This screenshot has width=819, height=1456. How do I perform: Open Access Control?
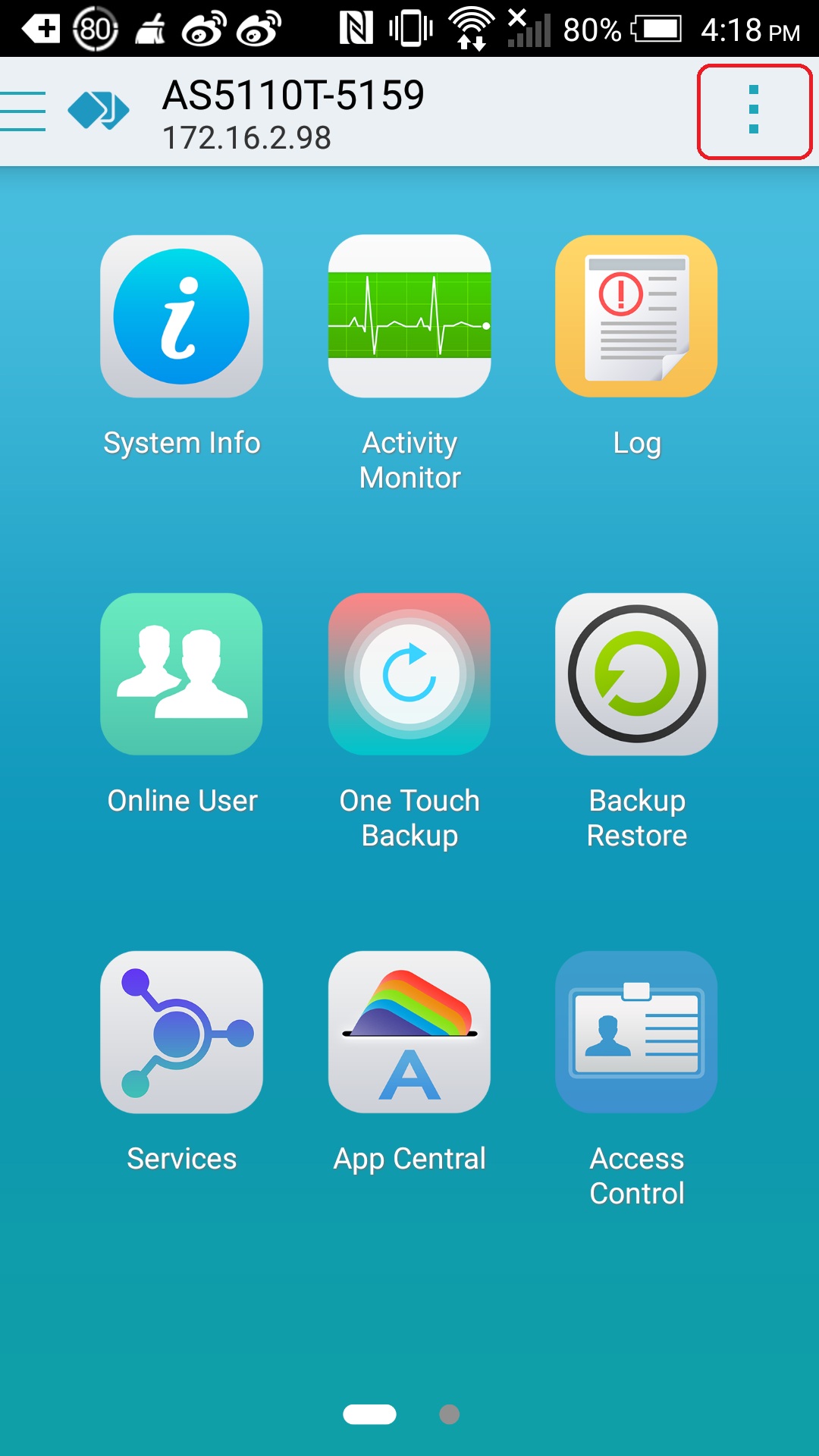[x=637, y=1033]
